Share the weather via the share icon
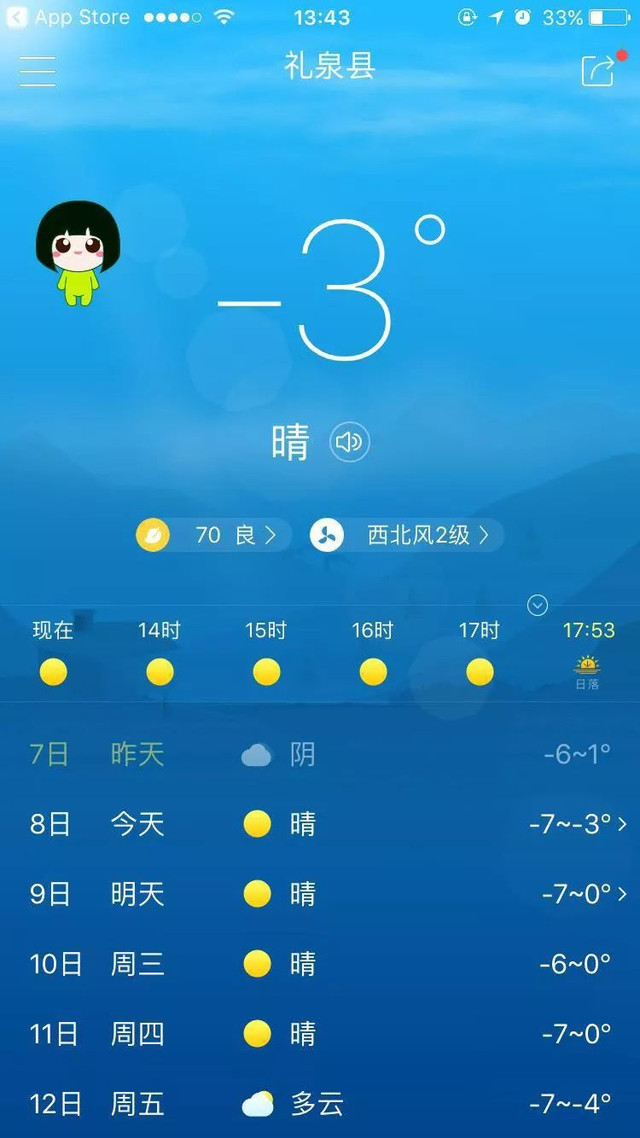 coord(599,71)
